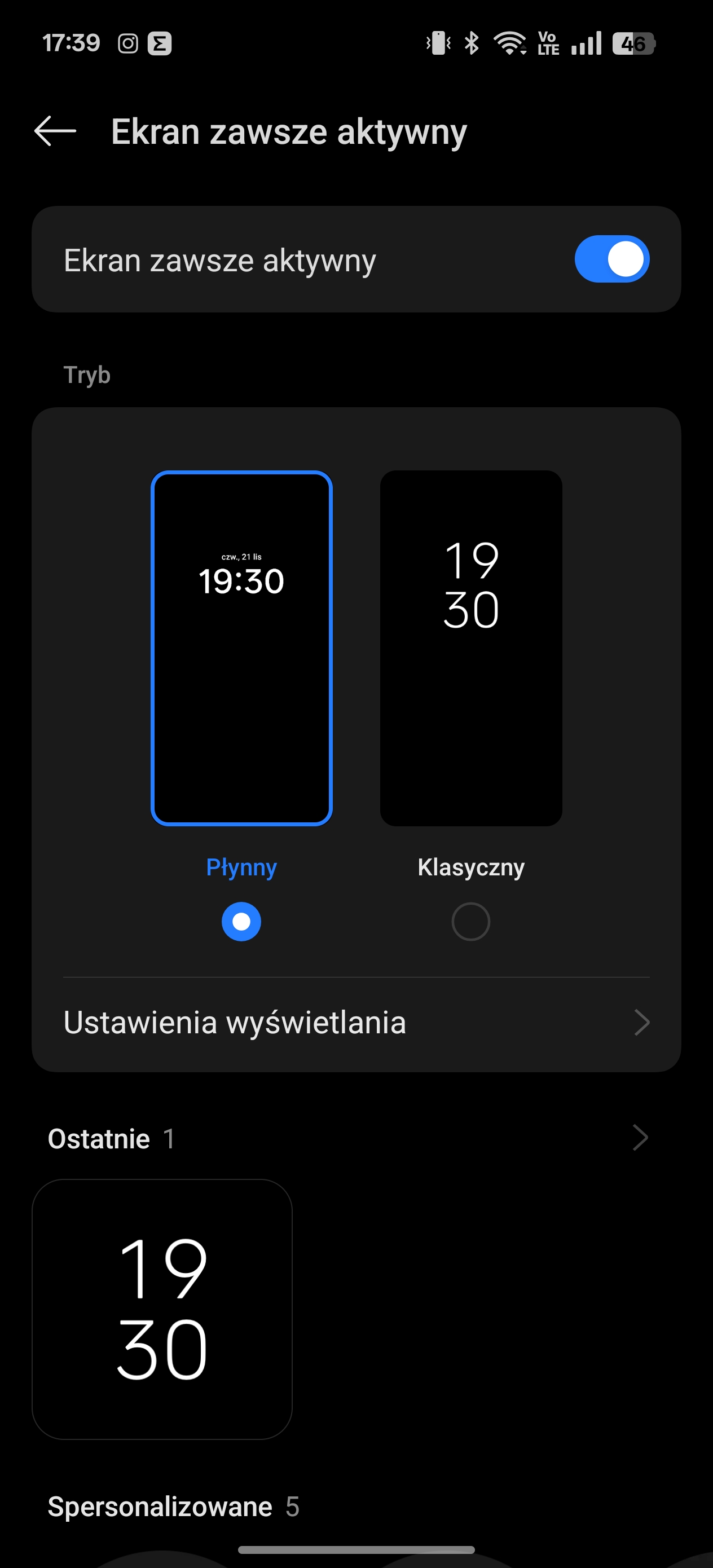Toggle off Ekran zawsze aktywny switch
This screenshot has width=713, height=1568.
click(x=611, y=259)
